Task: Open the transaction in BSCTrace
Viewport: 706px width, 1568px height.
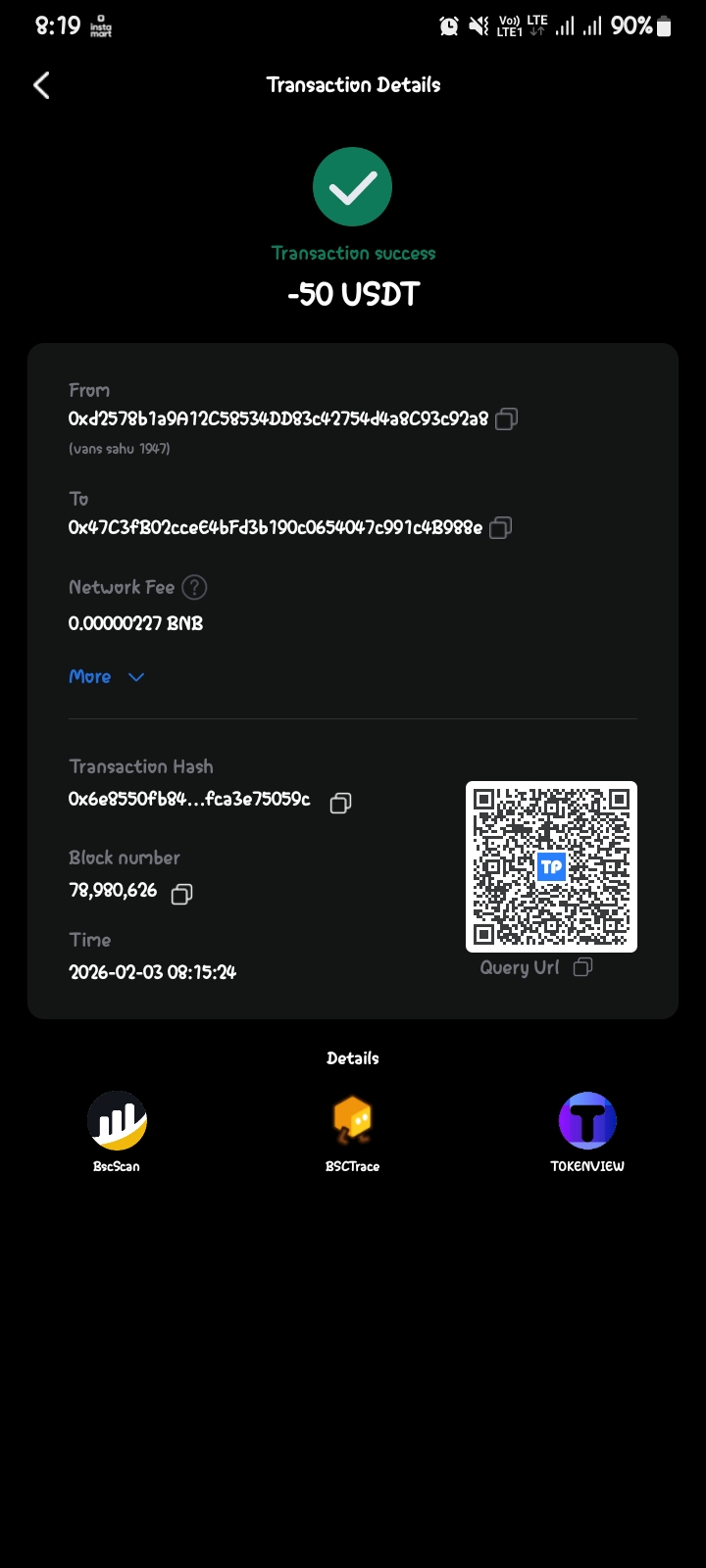Action: click(352, 1130)
